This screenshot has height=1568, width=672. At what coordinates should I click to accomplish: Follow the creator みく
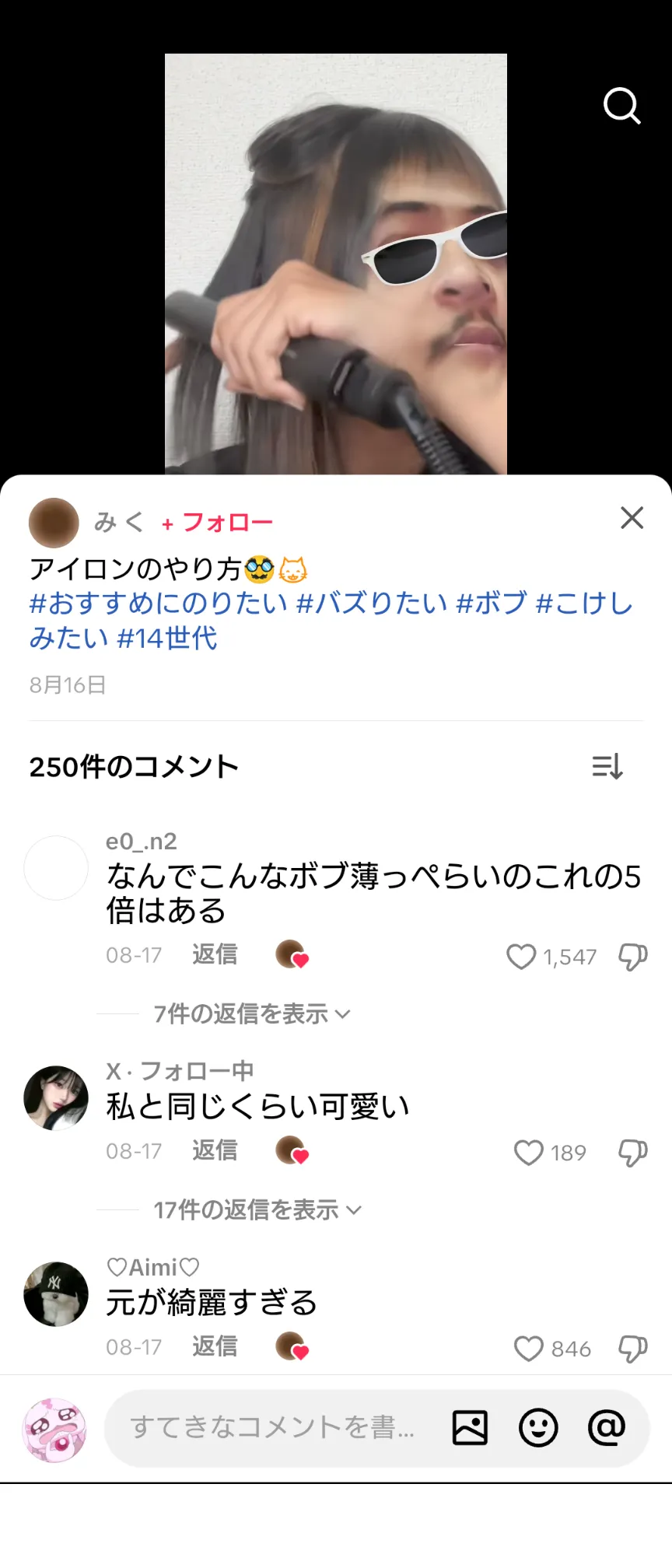218,523
